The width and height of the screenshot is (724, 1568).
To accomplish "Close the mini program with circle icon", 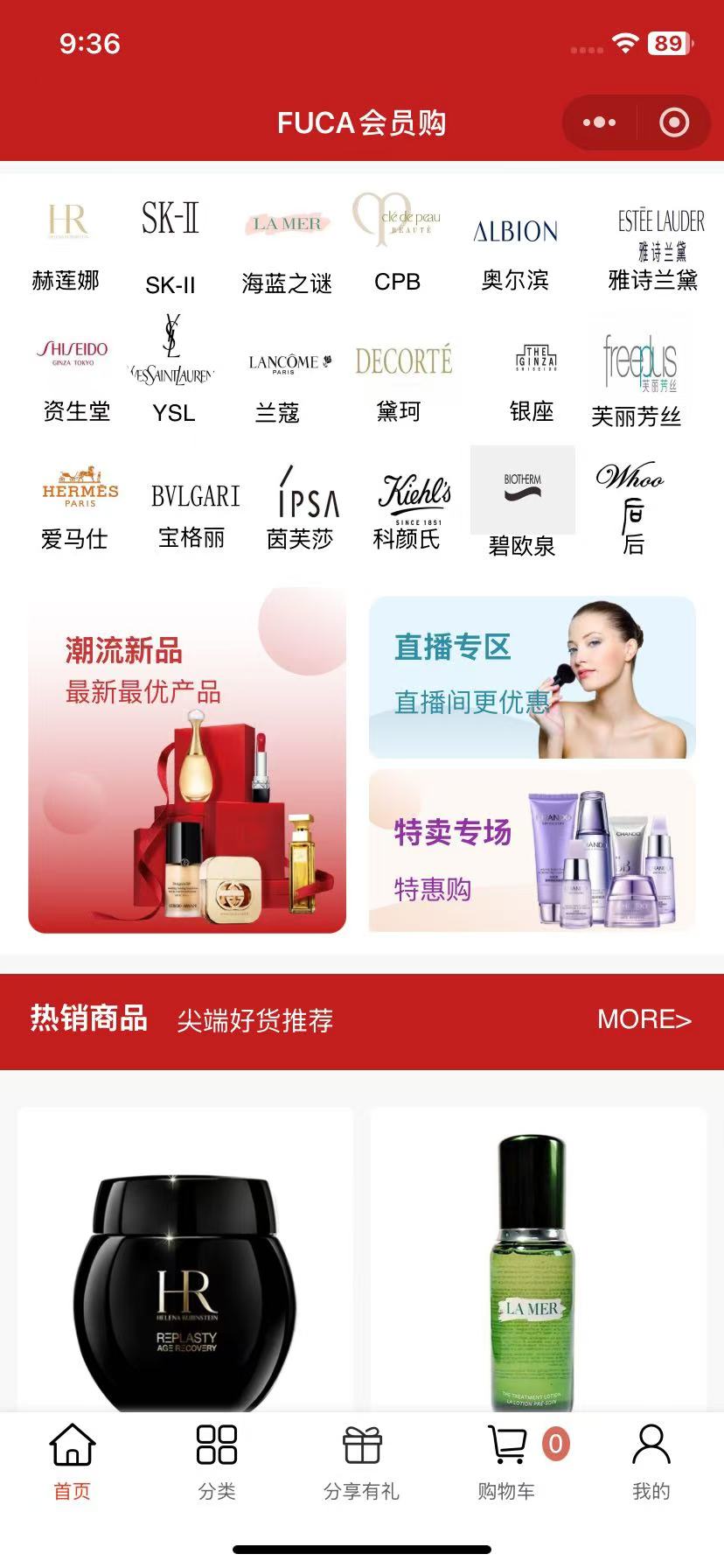I will pos(673,122).
